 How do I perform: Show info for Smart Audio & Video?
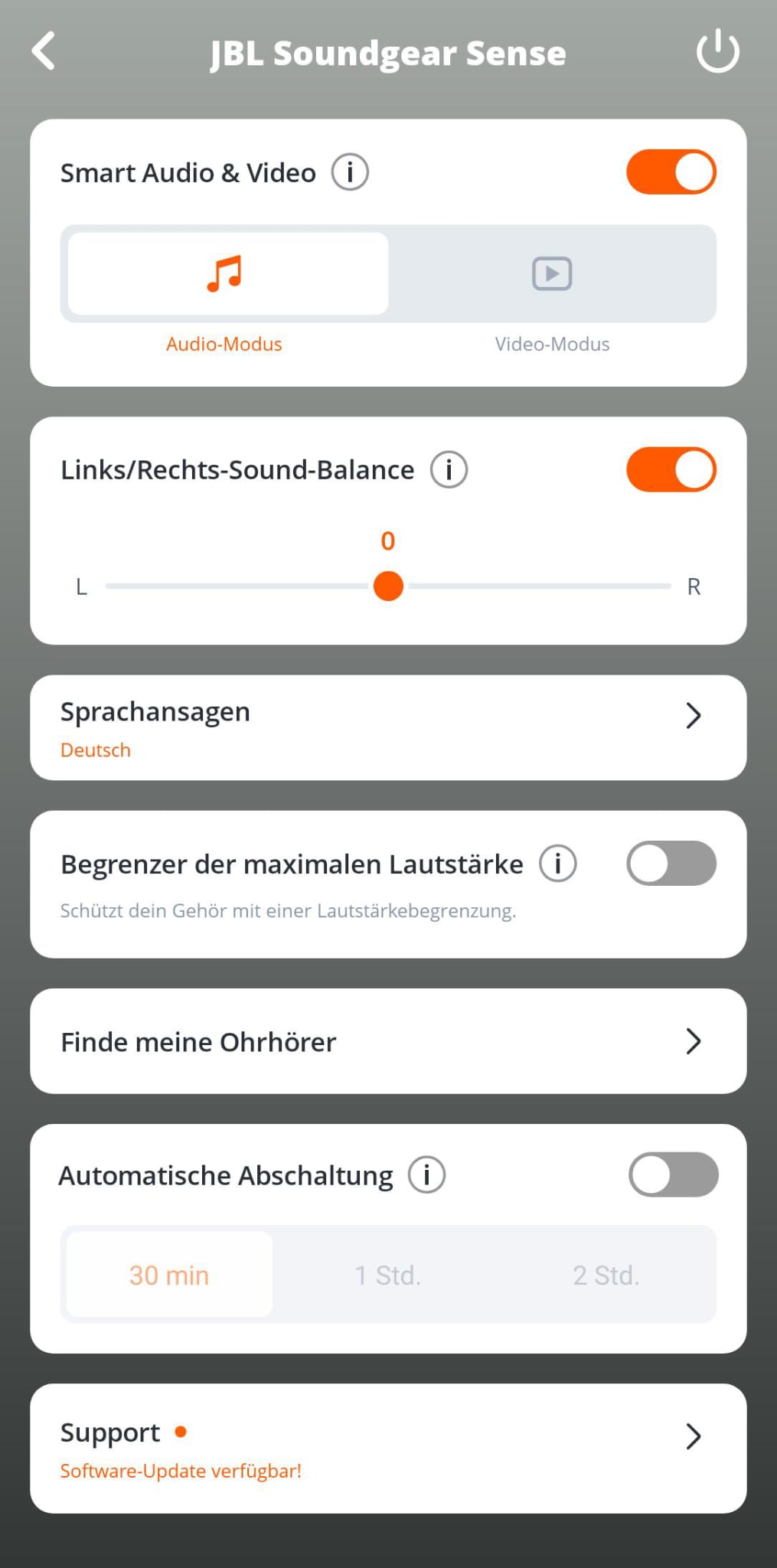[x=350, y=172]
